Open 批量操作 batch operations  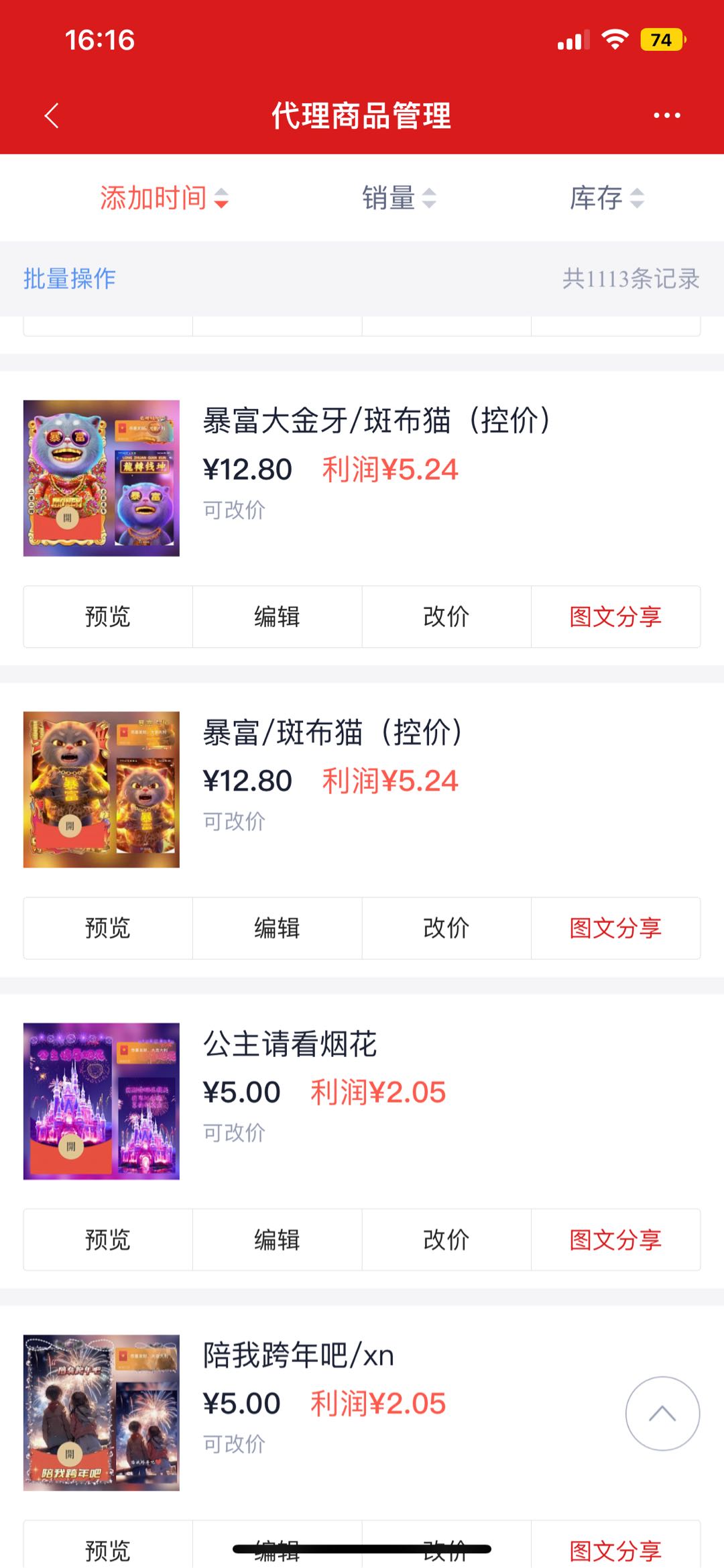point(70,278)
